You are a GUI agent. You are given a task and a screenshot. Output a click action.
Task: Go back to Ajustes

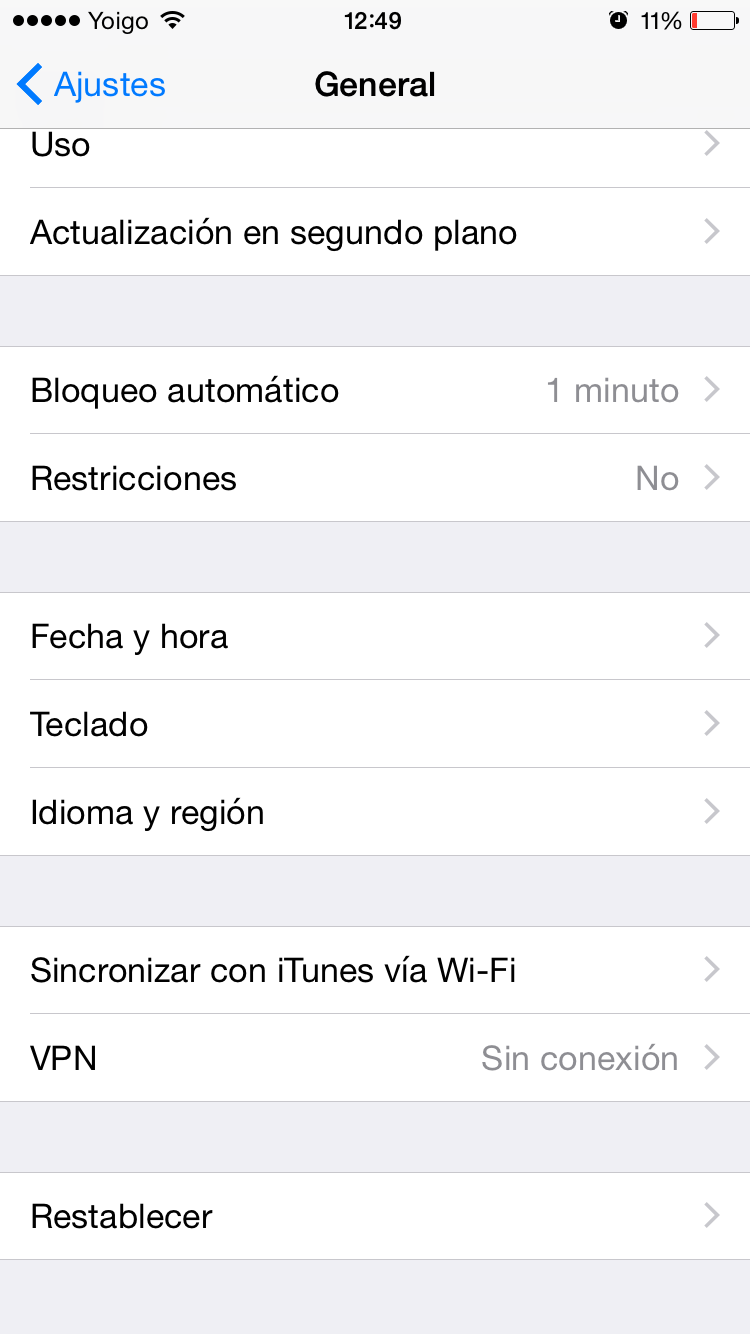[x=92, y=85]
